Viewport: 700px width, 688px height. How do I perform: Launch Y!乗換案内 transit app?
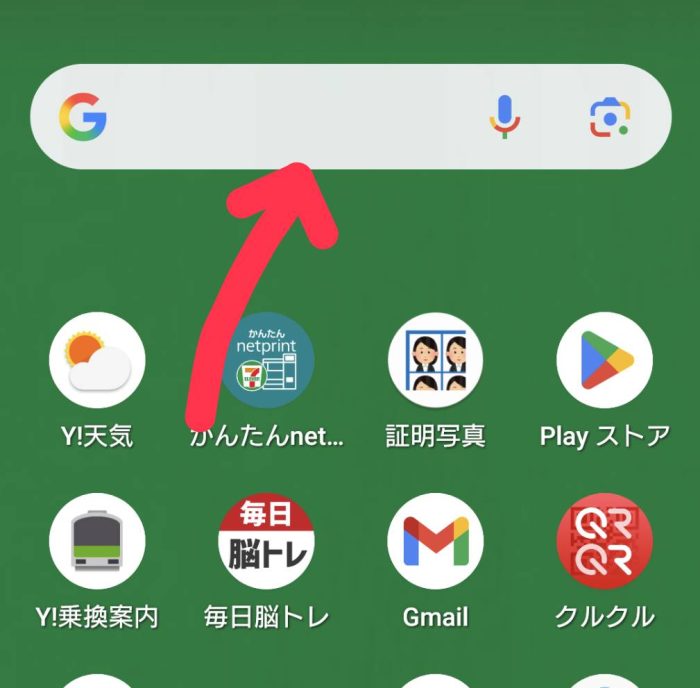(97, 542)
